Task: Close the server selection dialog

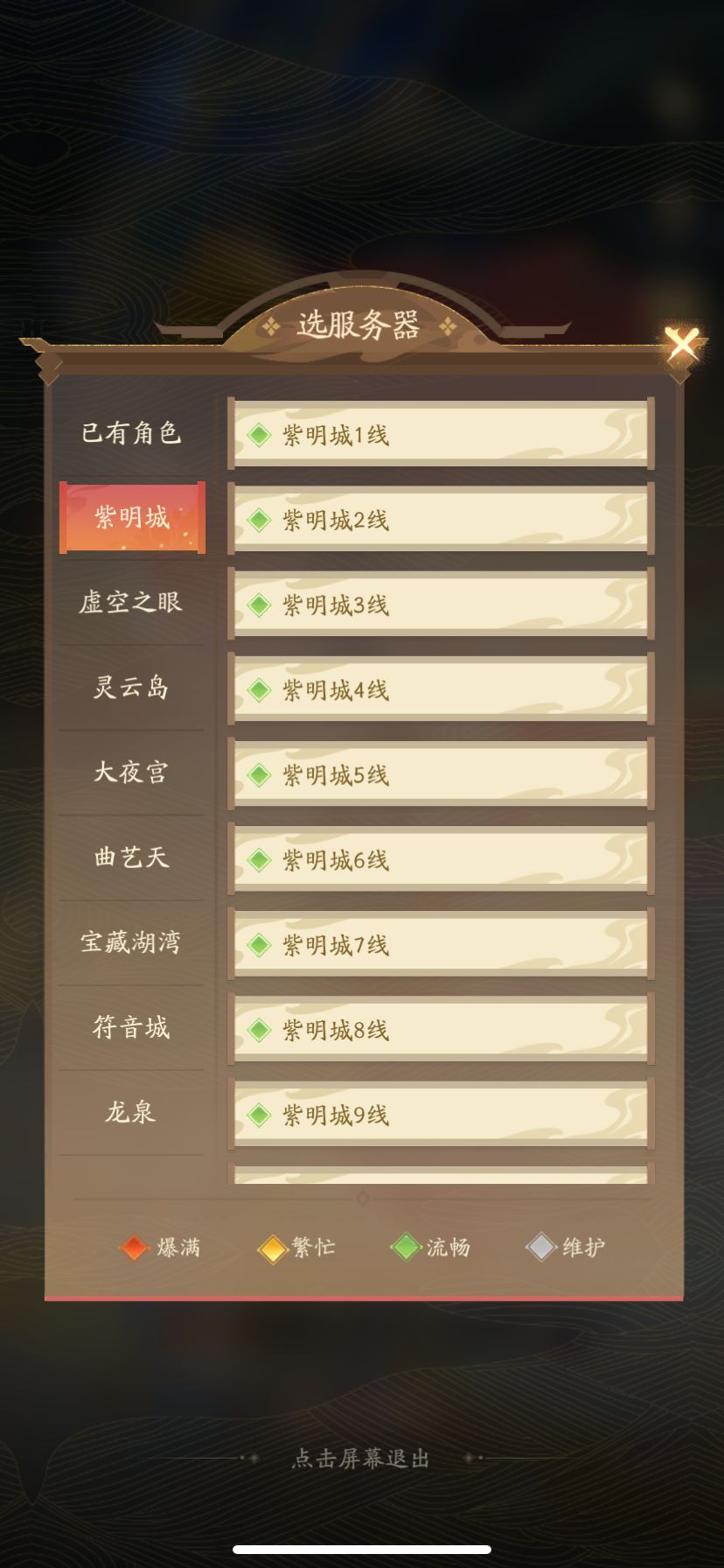Action: click(x=682, y=344)
